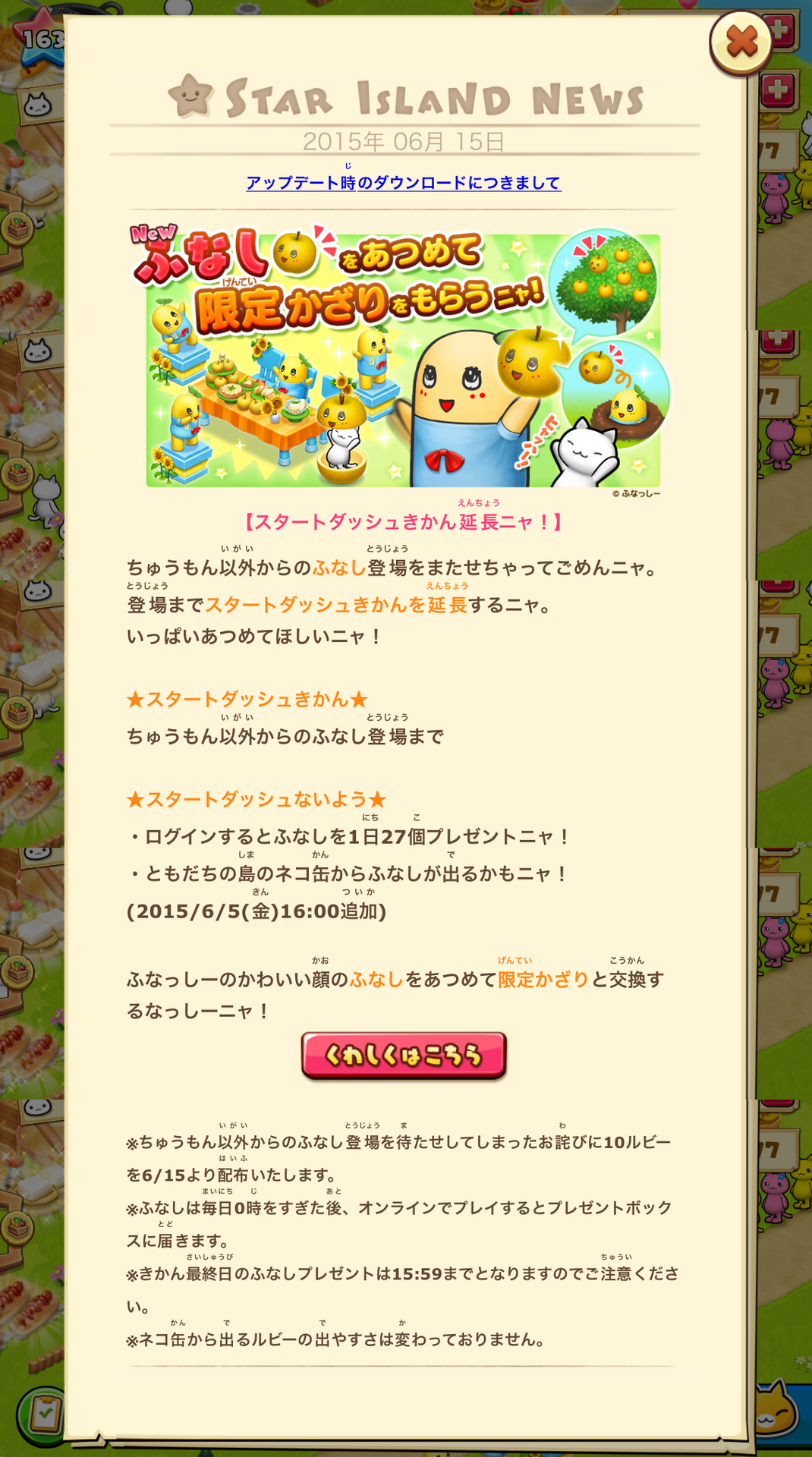Screen dimensions: 812x1457
Task: Open the アップデート時のダウンロードにつきまして link
Action: (x=403, y=183)
